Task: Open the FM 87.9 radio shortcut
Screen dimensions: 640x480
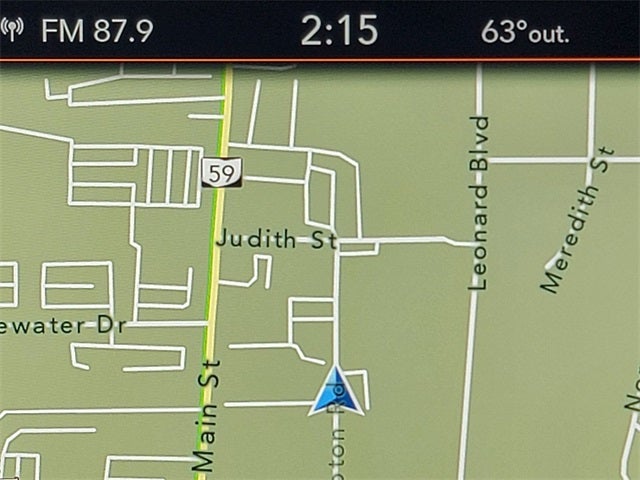Action: click(x=85, y=30)
